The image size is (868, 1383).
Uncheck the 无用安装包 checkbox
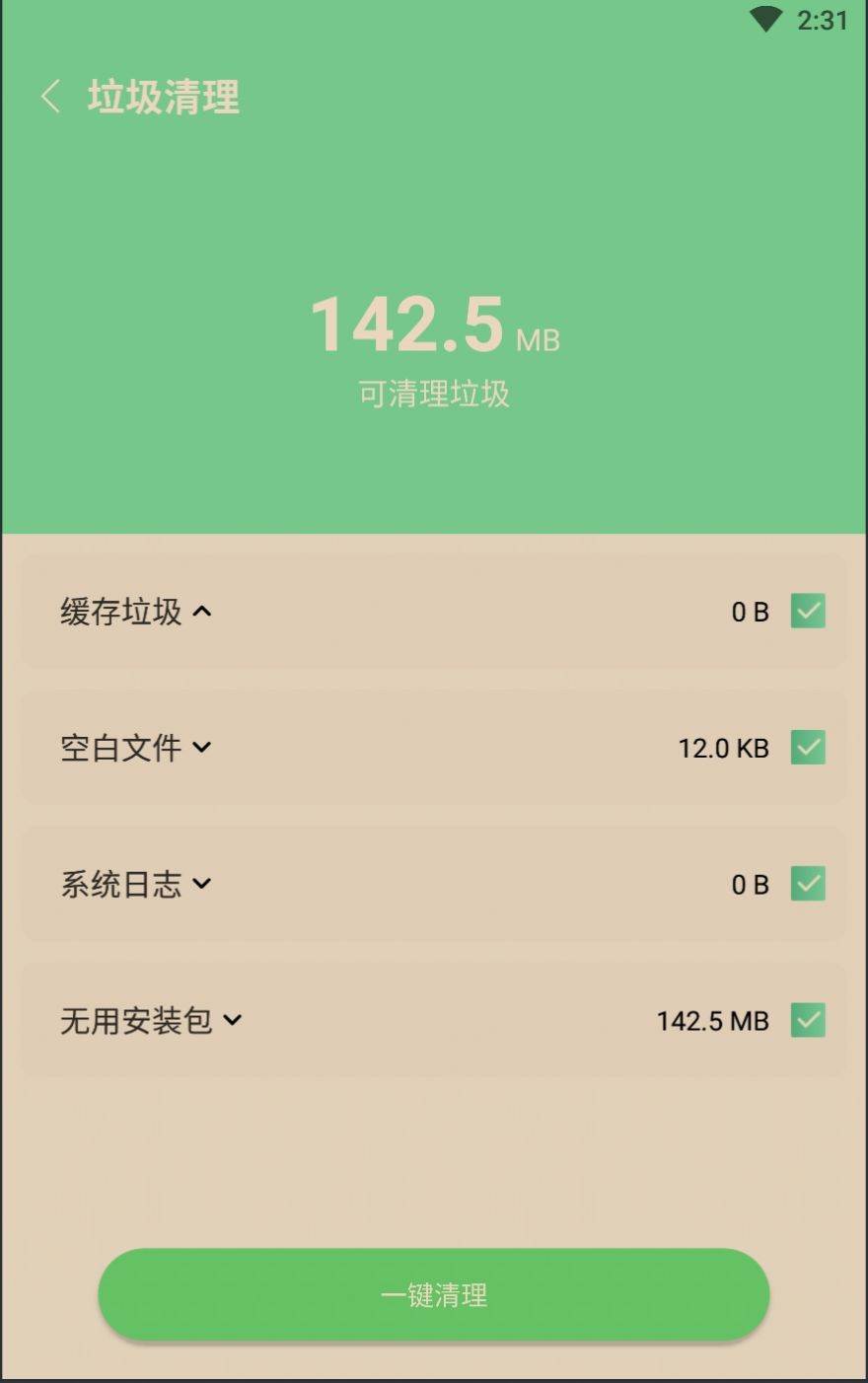pos(807,1021)
